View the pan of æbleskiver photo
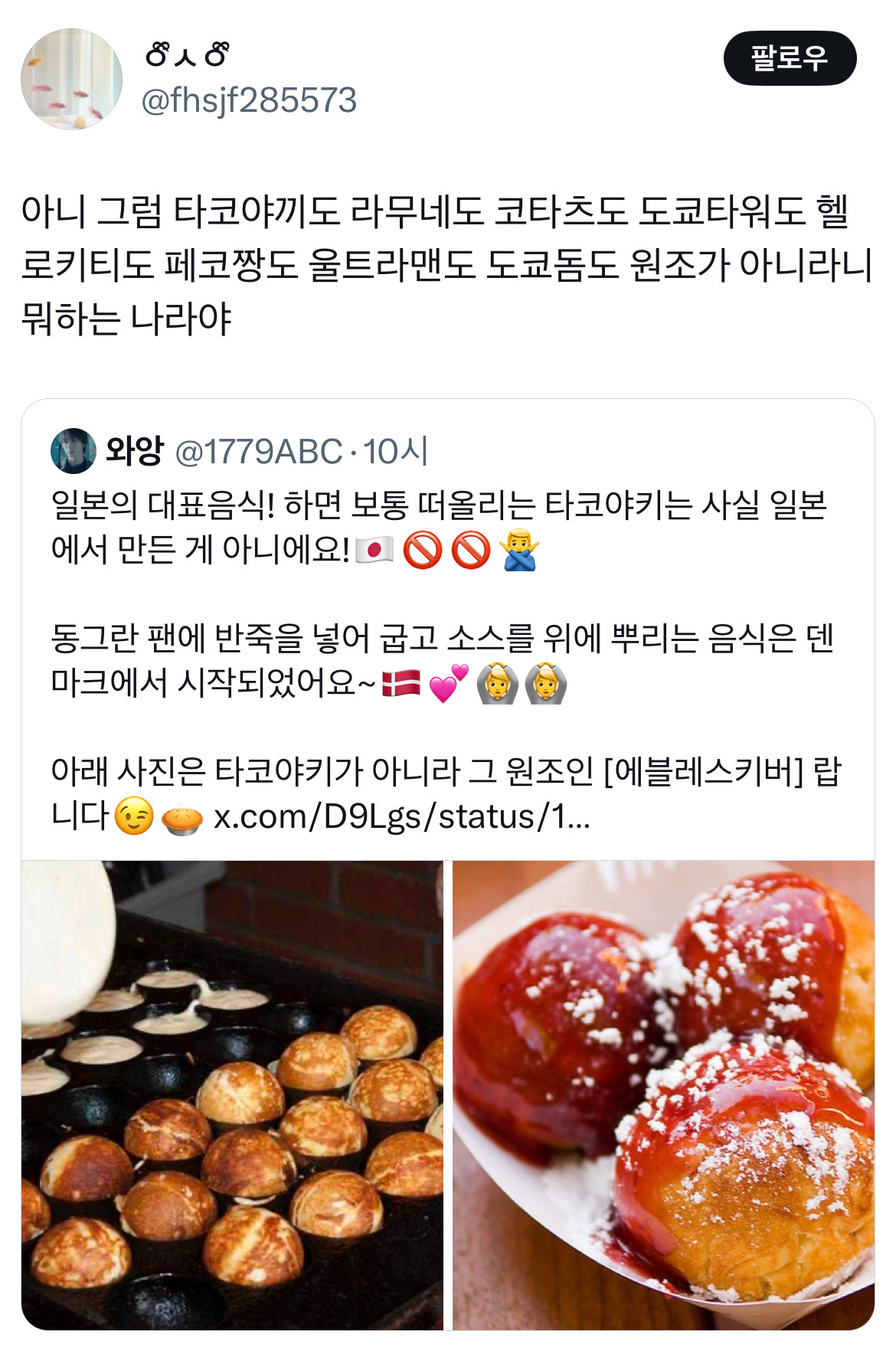This screenshot has width=896, height=1354. (x=232, y=1095)
